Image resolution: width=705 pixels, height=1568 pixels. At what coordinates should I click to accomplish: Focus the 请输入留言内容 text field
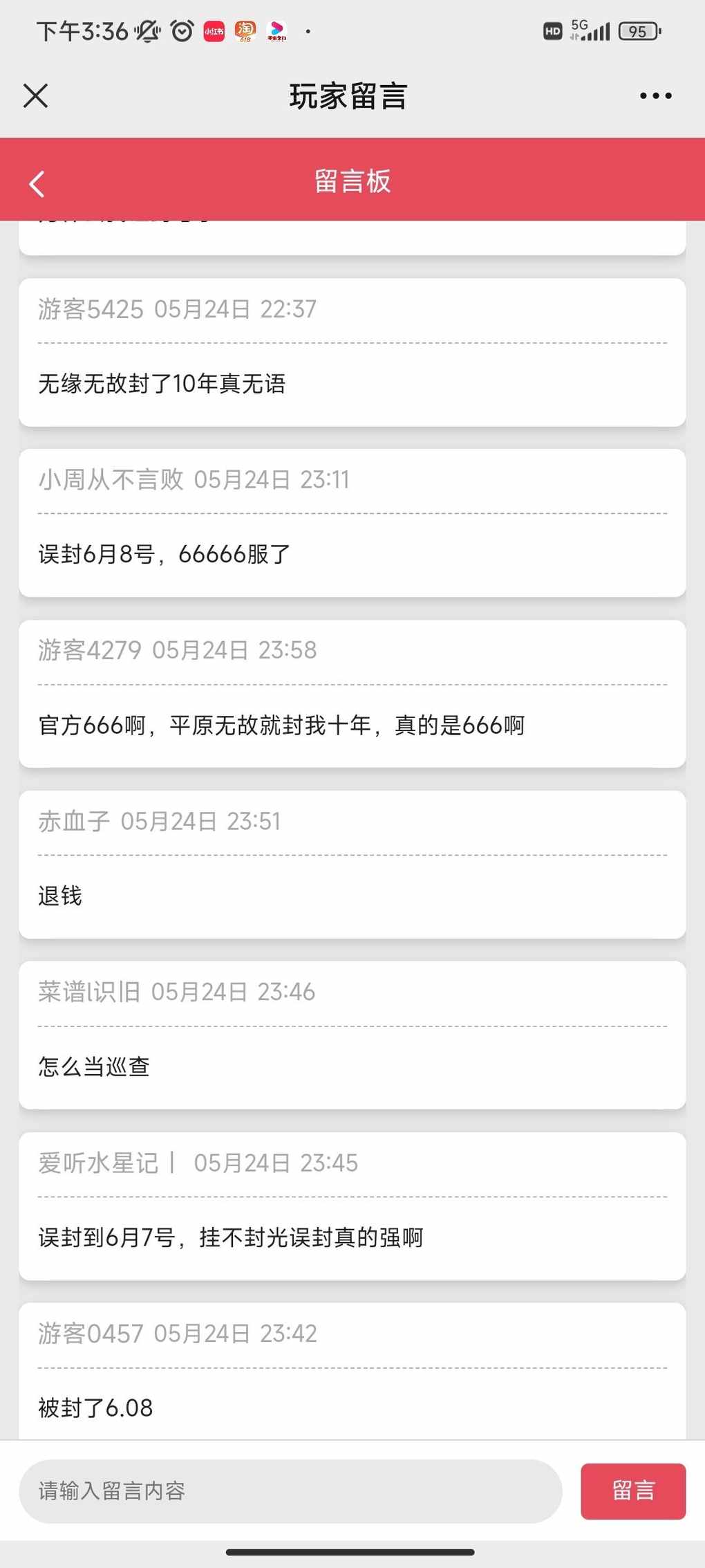click(290, 1491)
